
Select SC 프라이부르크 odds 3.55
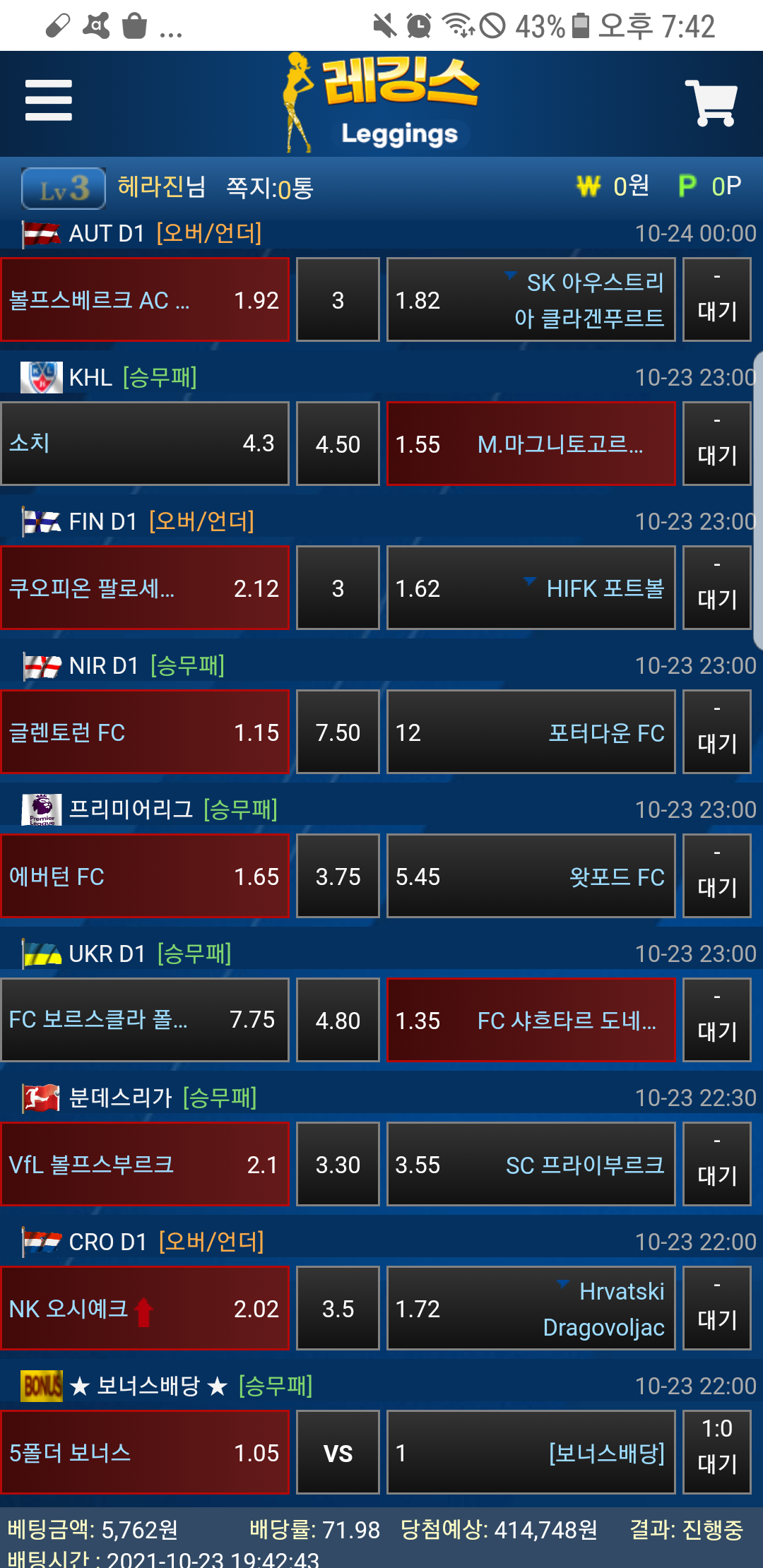[531, 1164]
